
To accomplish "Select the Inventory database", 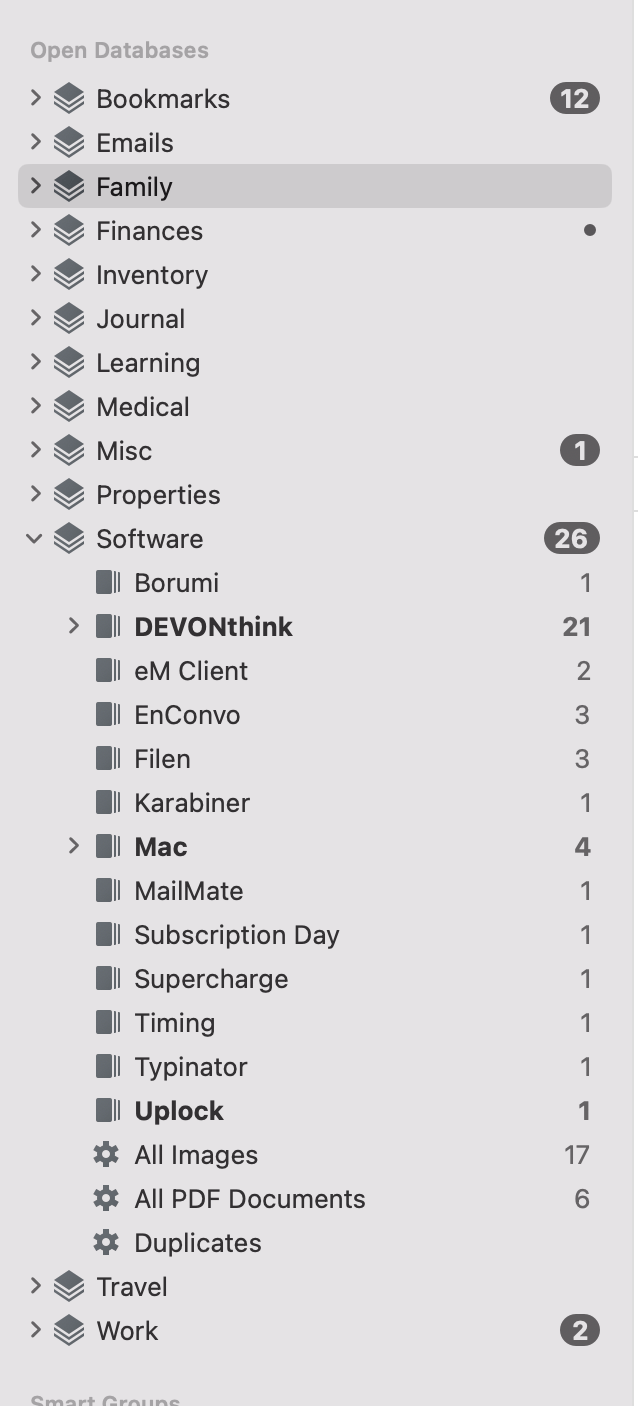I will 151,275.
